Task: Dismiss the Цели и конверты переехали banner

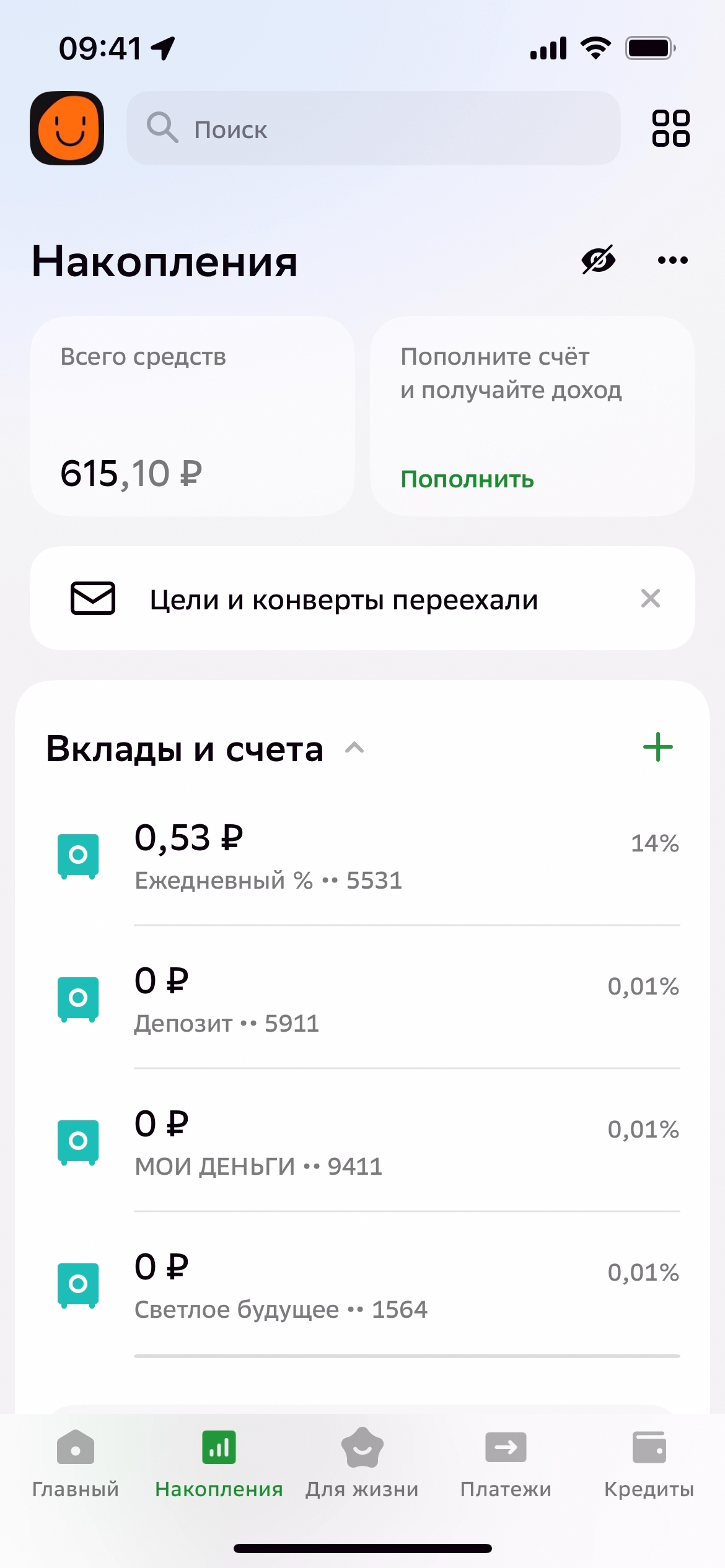Action: [x=650, y=598]
